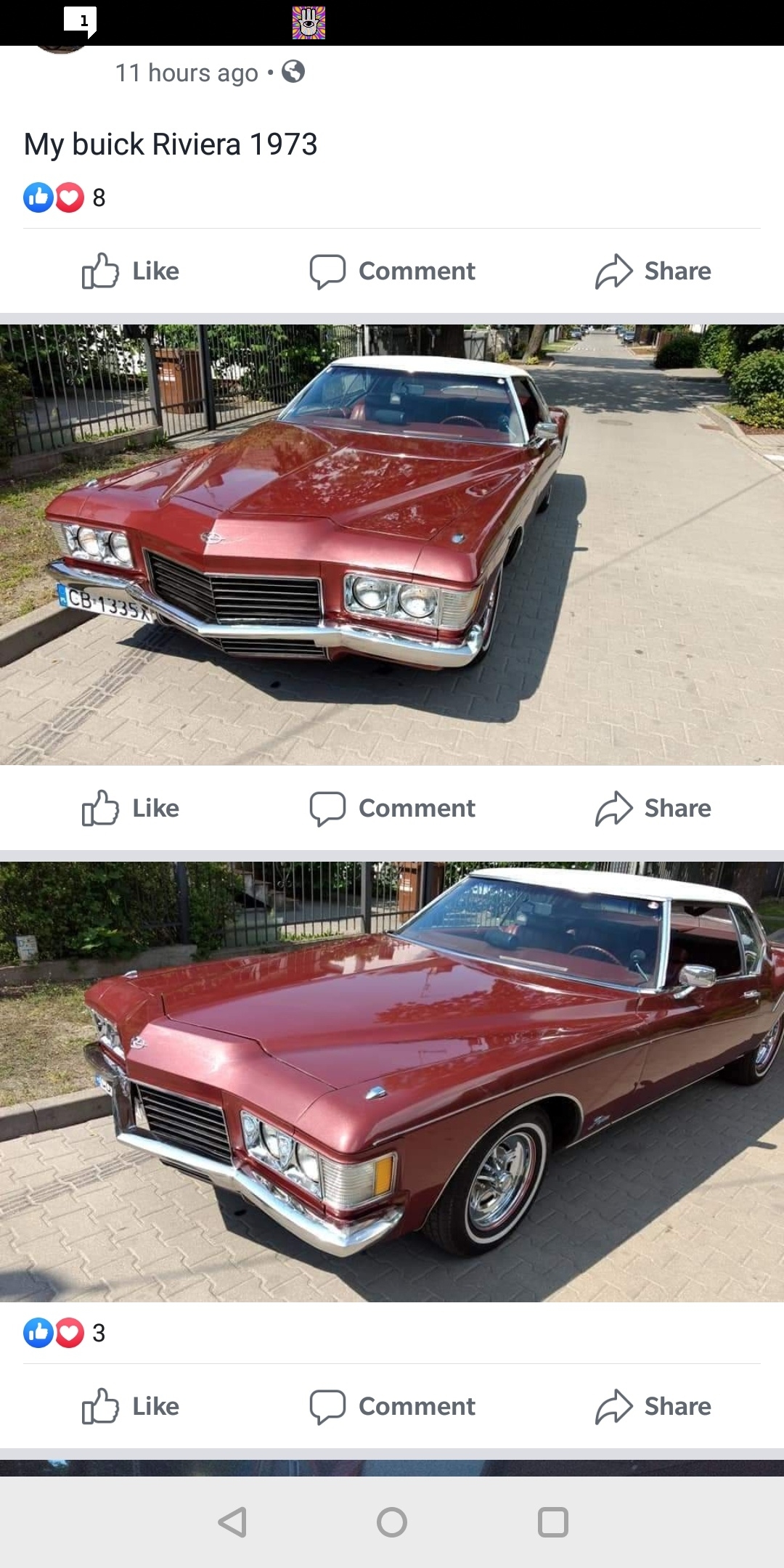Open the side-view photo of the Riviera

(392, 1082)
